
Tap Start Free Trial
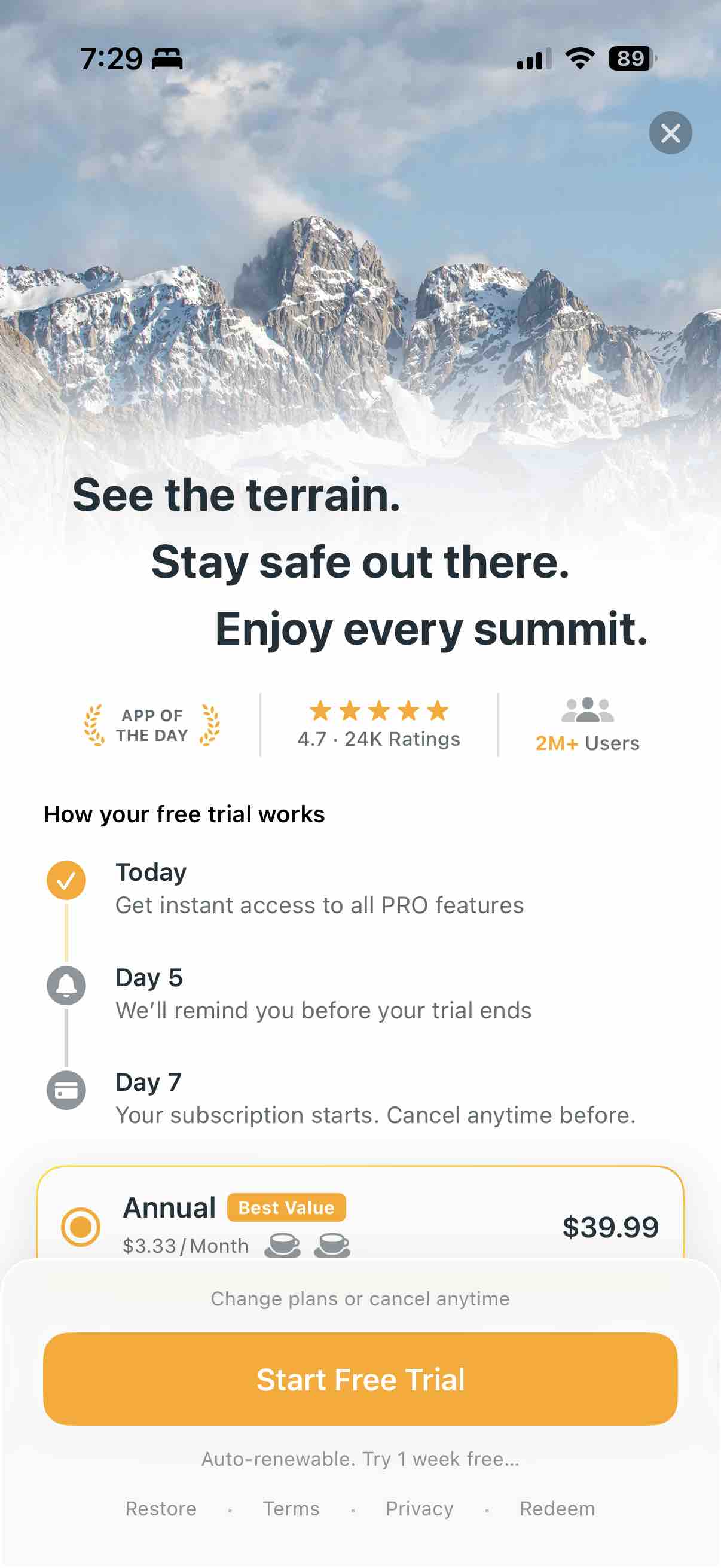(x=360, y=1378)
